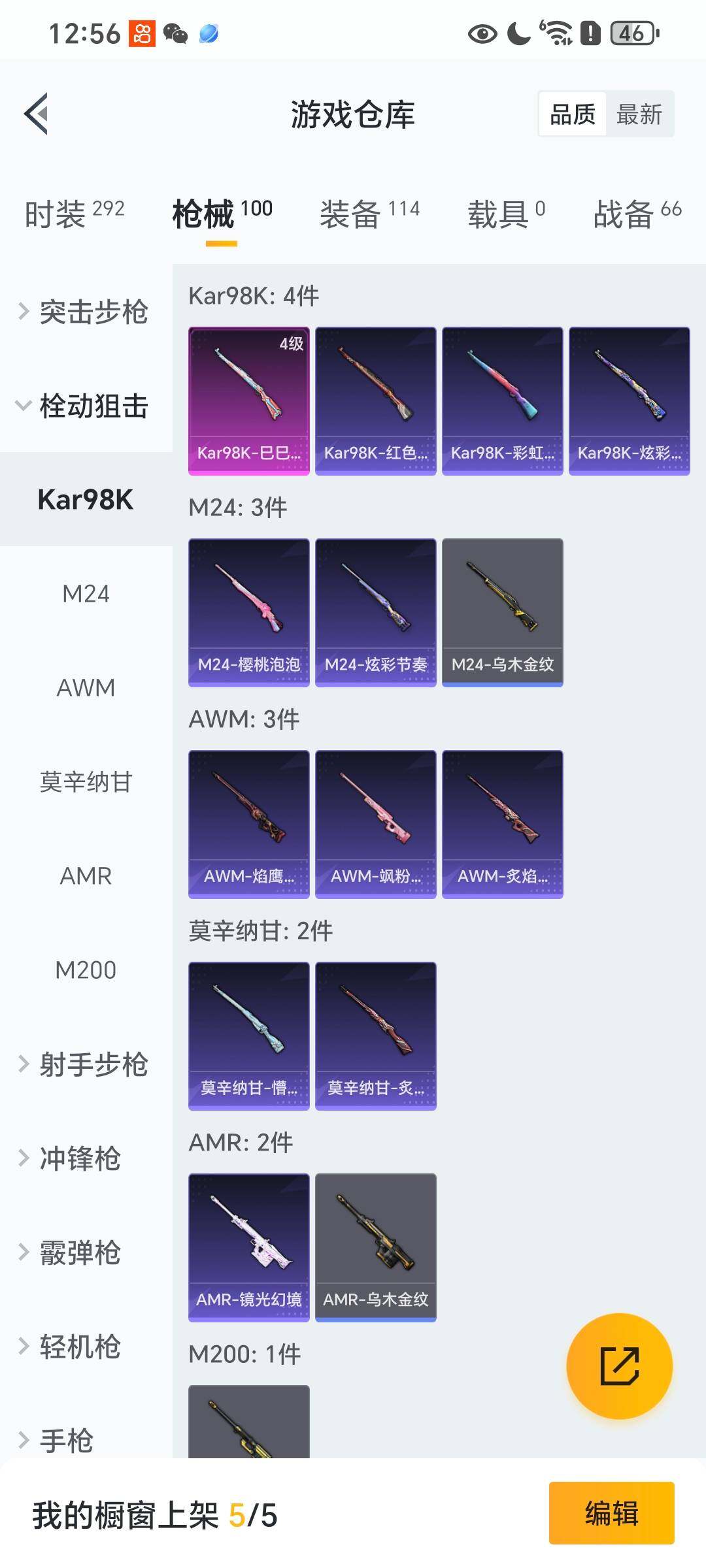Sort by 品质

coord(573,114)
